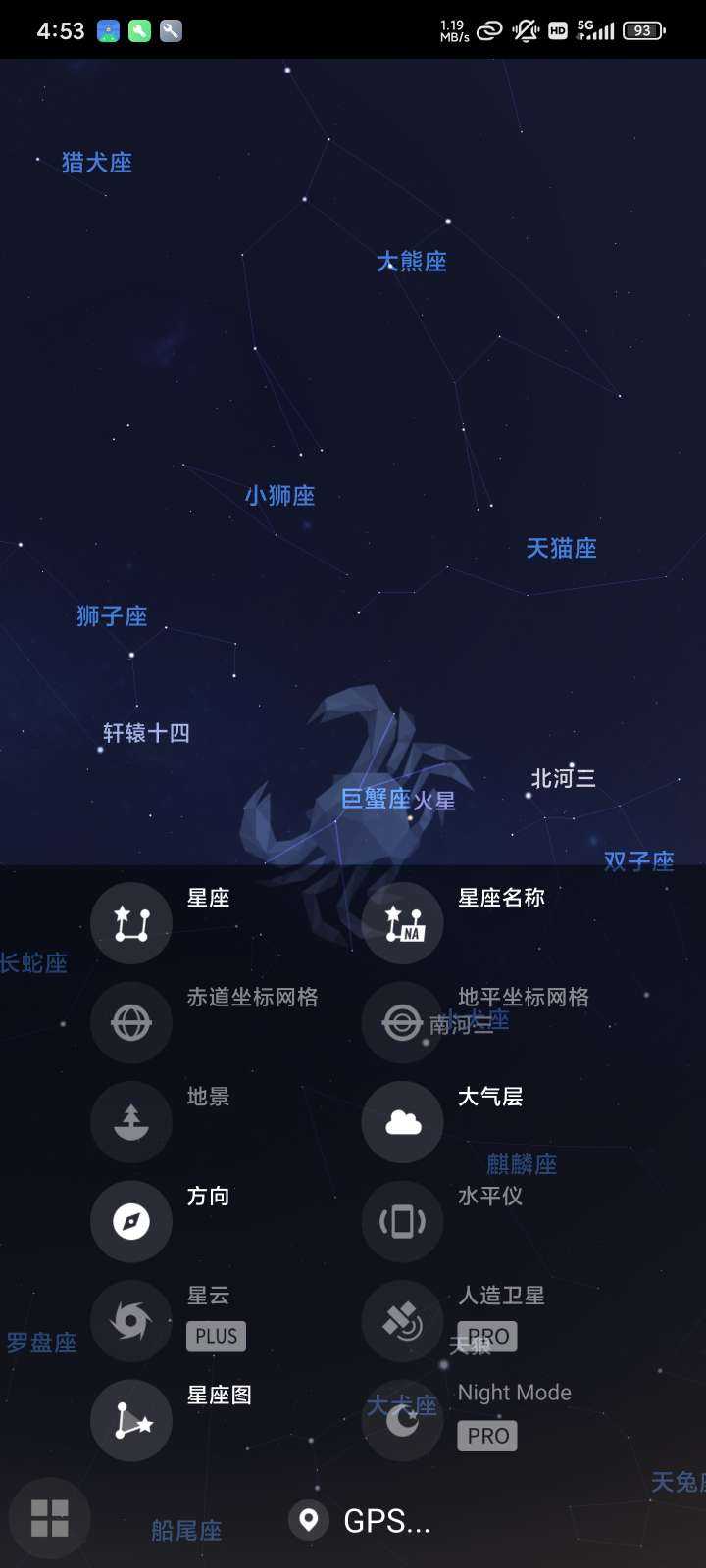Image resolution: width=706 pixels, height=1568 pixels.
Task: Open the 人造卫星 PRO feature
Action: pos(403,1321)
